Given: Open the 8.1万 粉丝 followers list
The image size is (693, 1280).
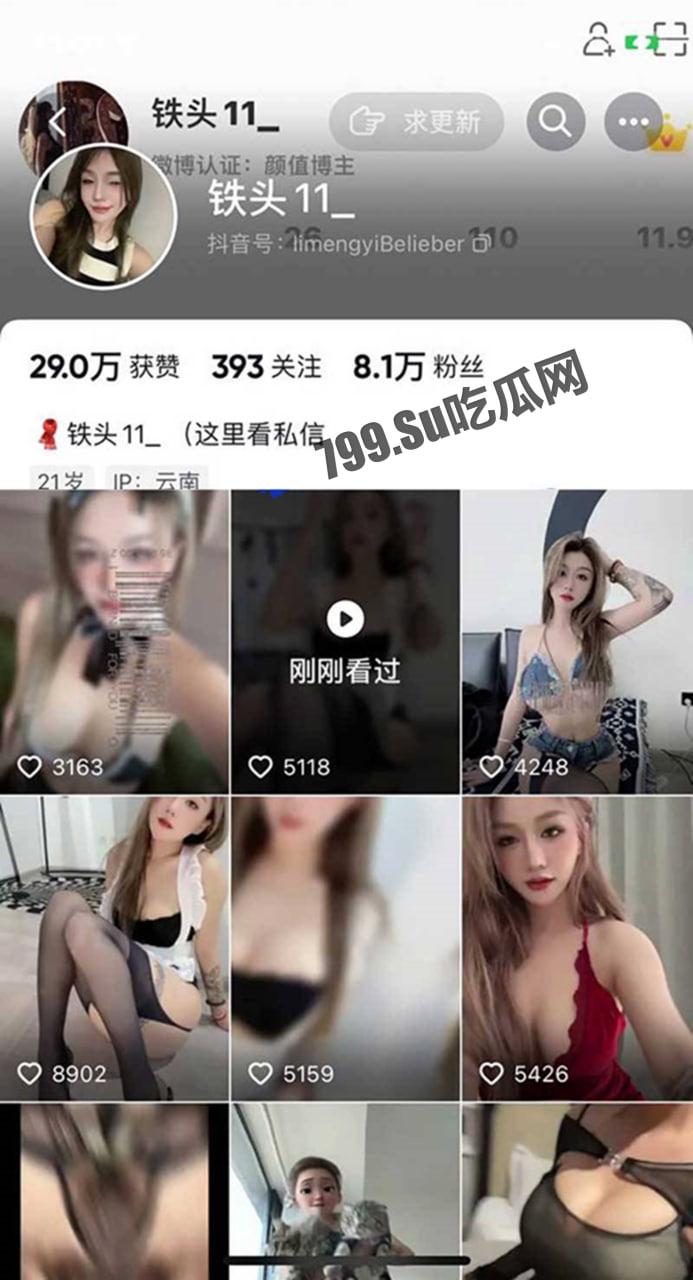Looking at the screenshot, I should point(417,367).
